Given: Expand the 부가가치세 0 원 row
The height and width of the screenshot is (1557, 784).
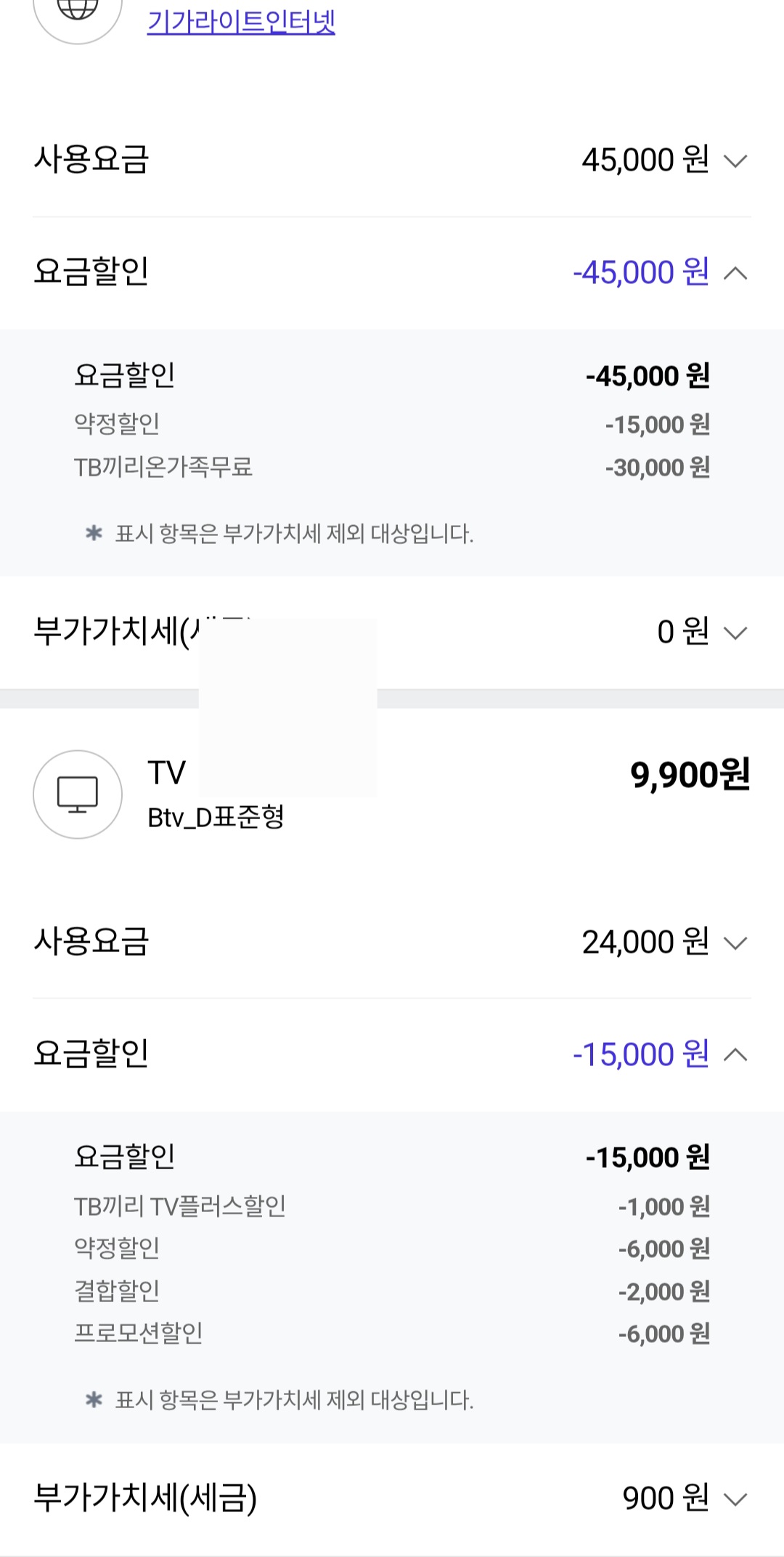Looking at the screenshot, I should click(x=392, y=632).
